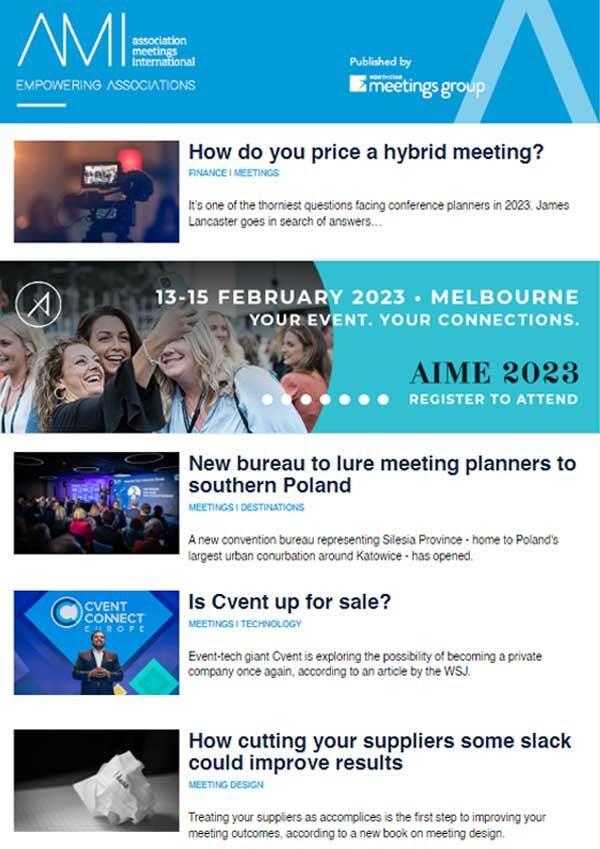Tap the Cvent Connect Europe thumbnail

pyautogui.click(x=96, y=642)
